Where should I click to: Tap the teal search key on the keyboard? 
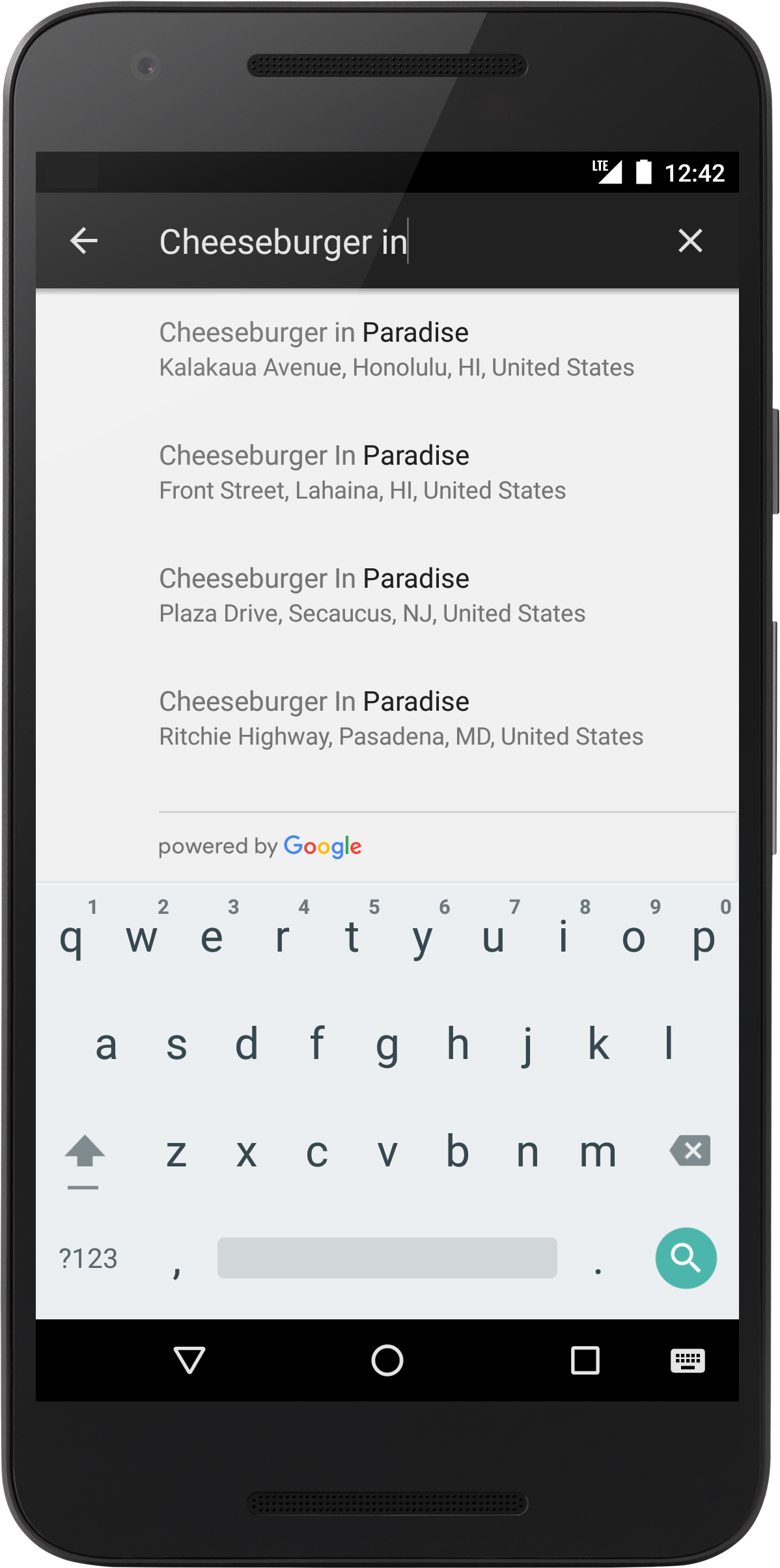point(686,1258)
